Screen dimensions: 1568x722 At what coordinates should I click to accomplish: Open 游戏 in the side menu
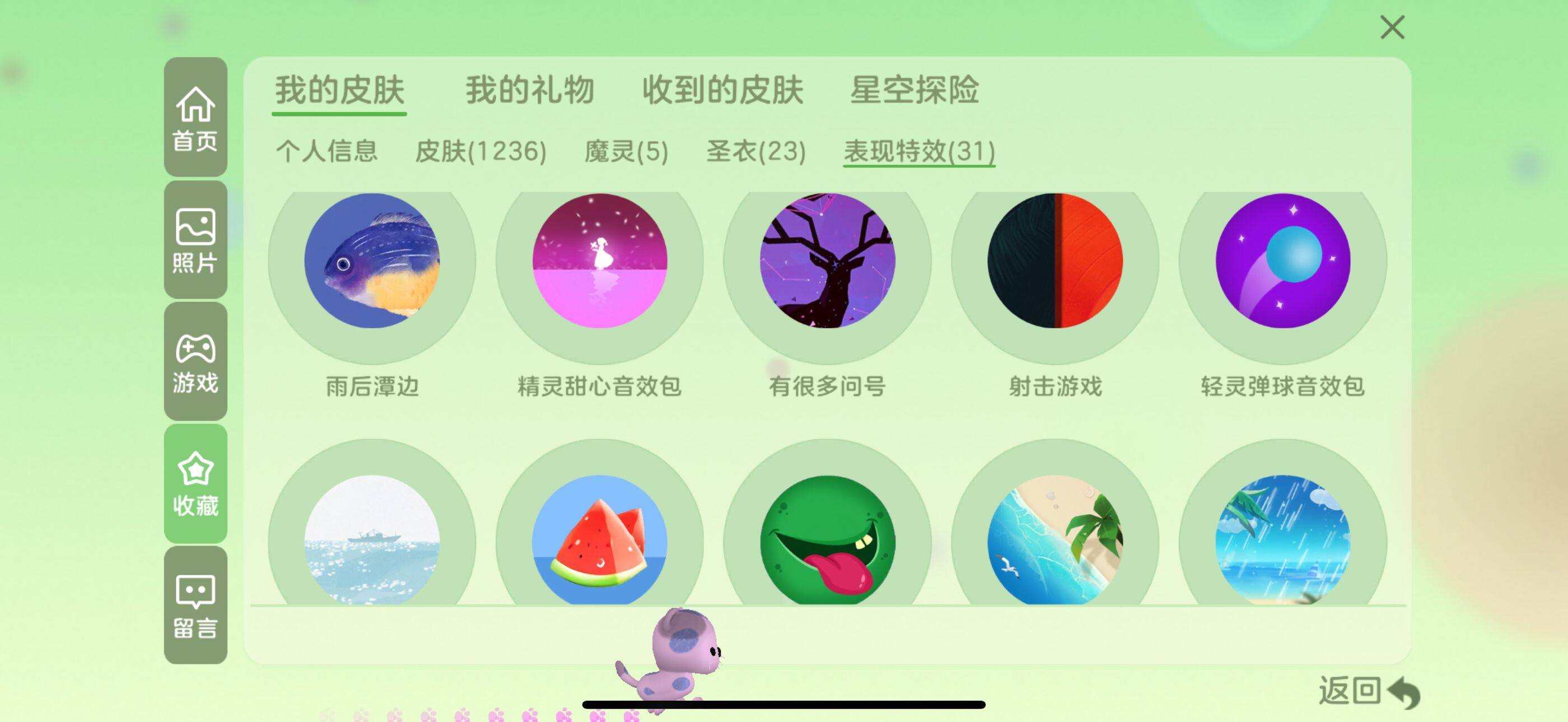pos(195,362)
